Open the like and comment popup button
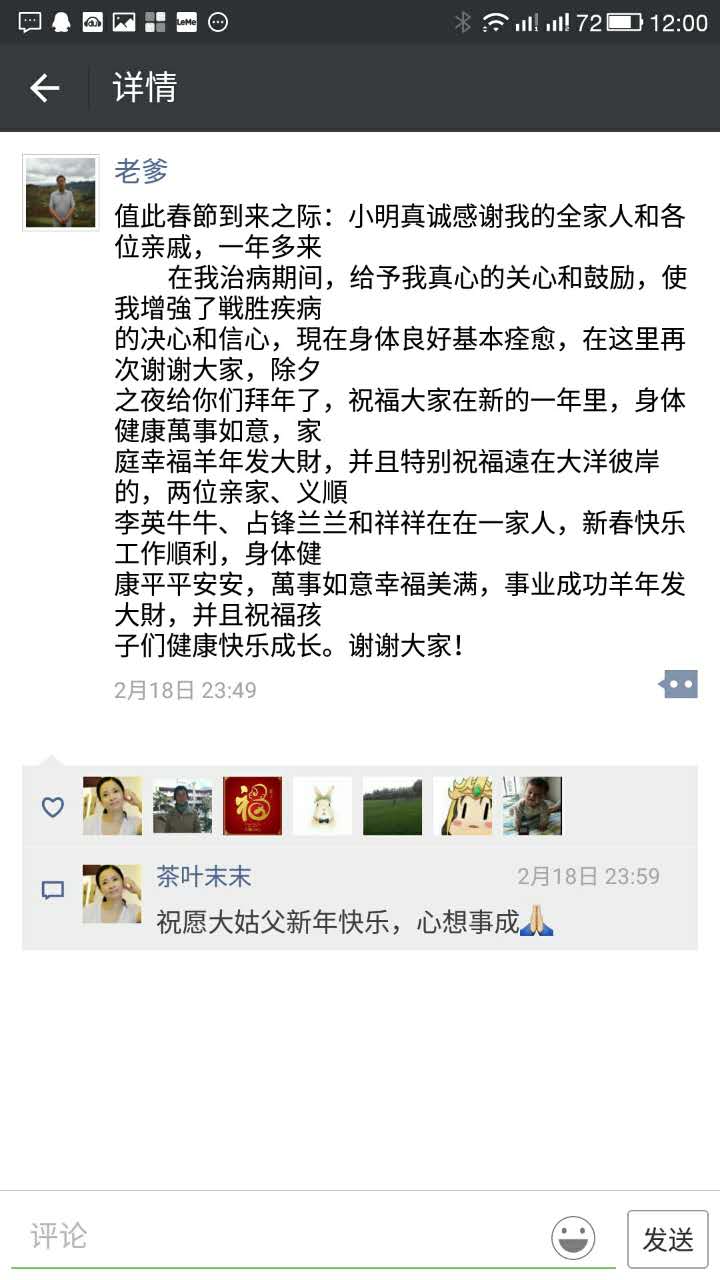The image size is (720, 1280). (x=678, y=685)
